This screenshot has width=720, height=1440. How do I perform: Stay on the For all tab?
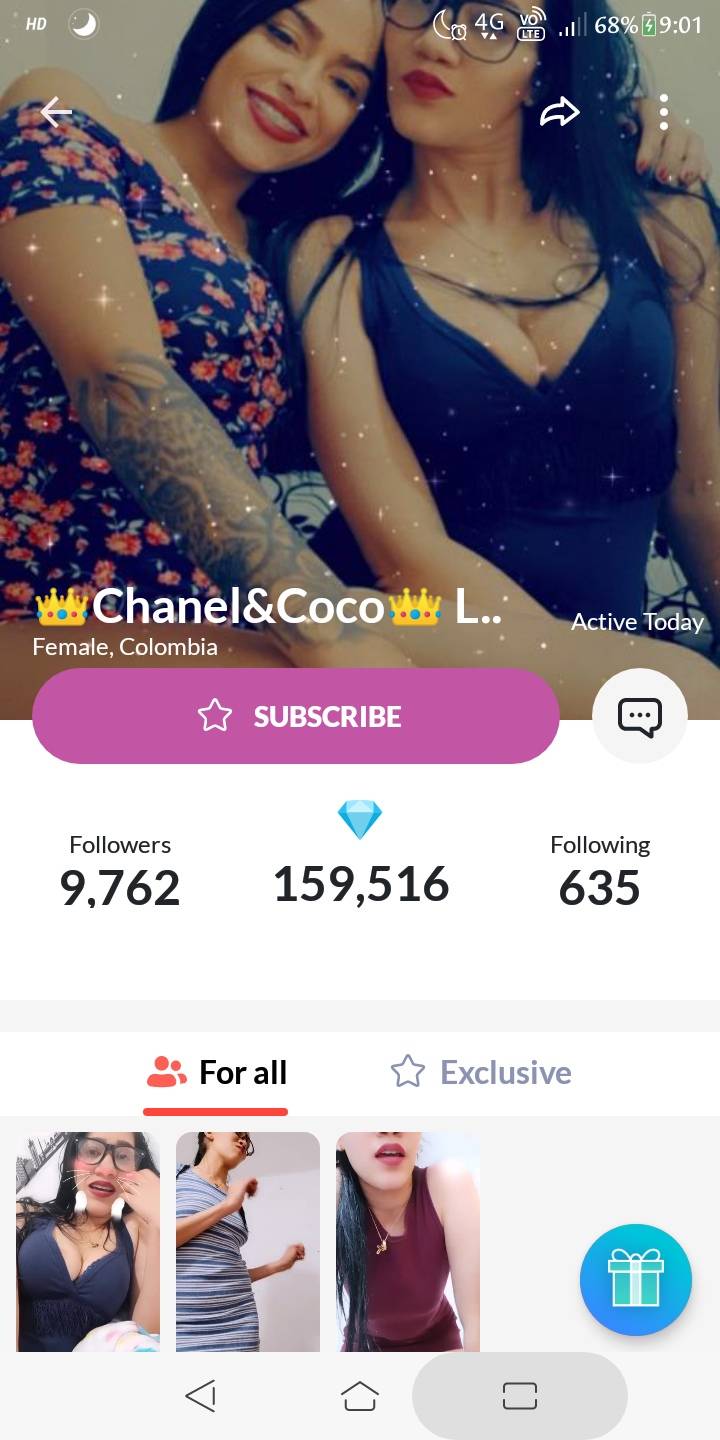coord(244,1071)
